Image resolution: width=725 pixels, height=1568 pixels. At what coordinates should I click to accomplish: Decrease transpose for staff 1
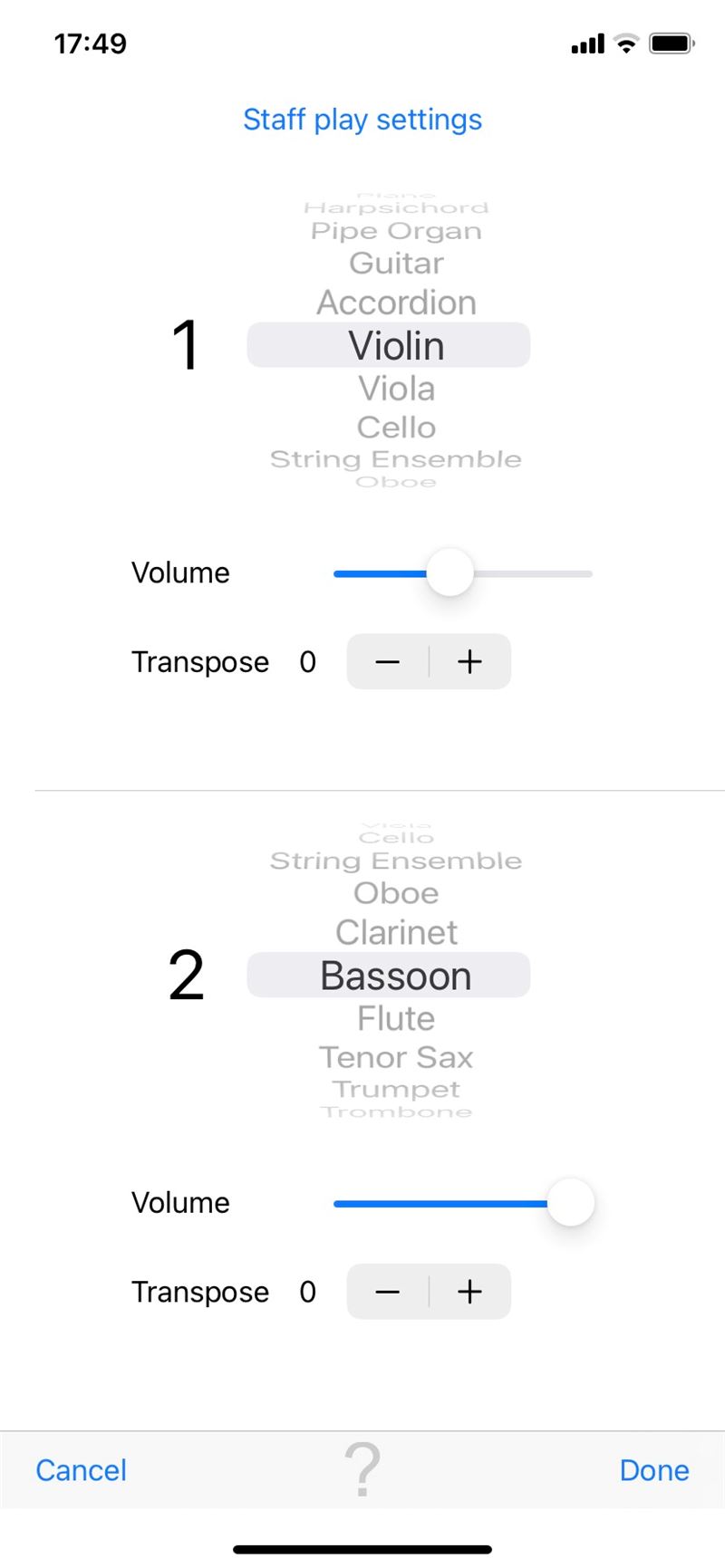click(x=388, y=662)
